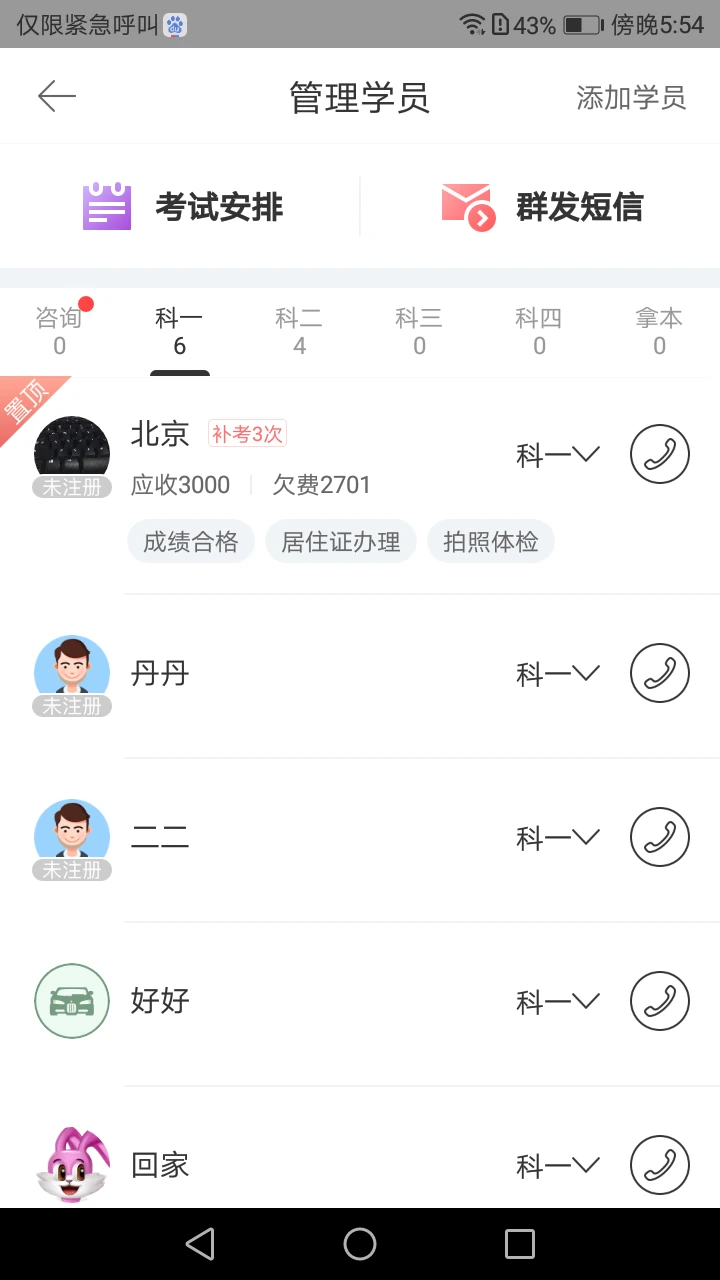The height and width of the screenshot is (1280, 720).
Task: Call student 回家 via phone icon
Action: click(660, 1165)
